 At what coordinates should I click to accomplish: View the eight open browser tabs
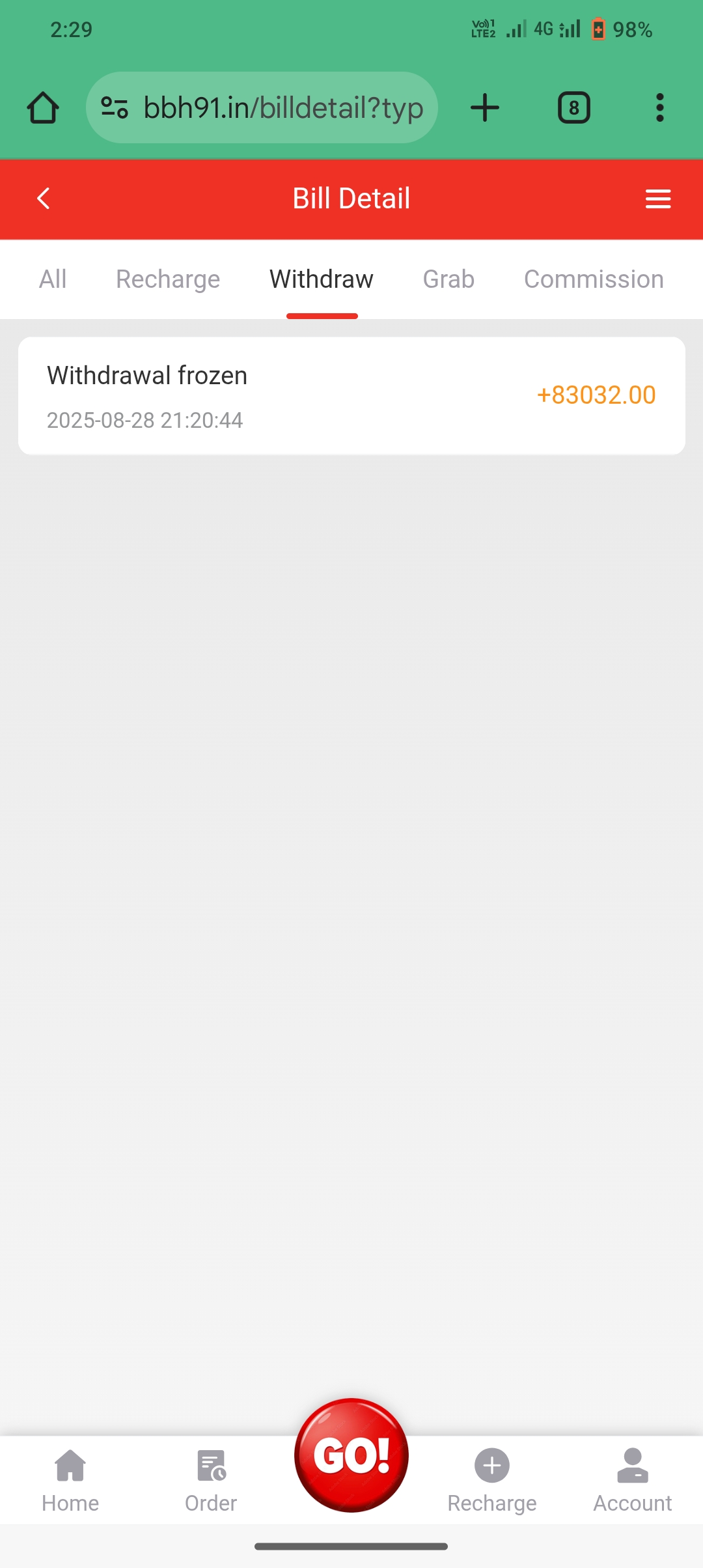pos(573,107)
